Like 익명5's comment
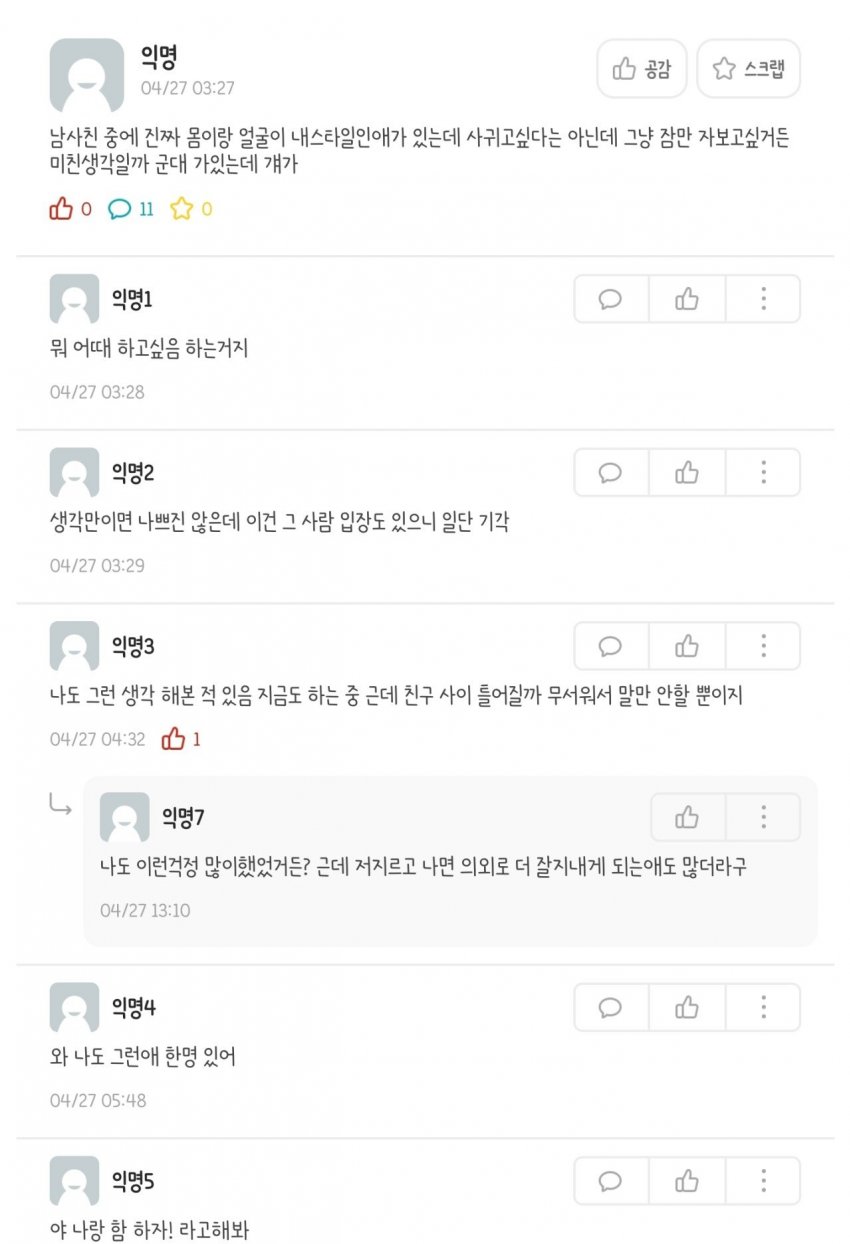850x1244 pixels. pyautogui.click(x=687, y=1181)
